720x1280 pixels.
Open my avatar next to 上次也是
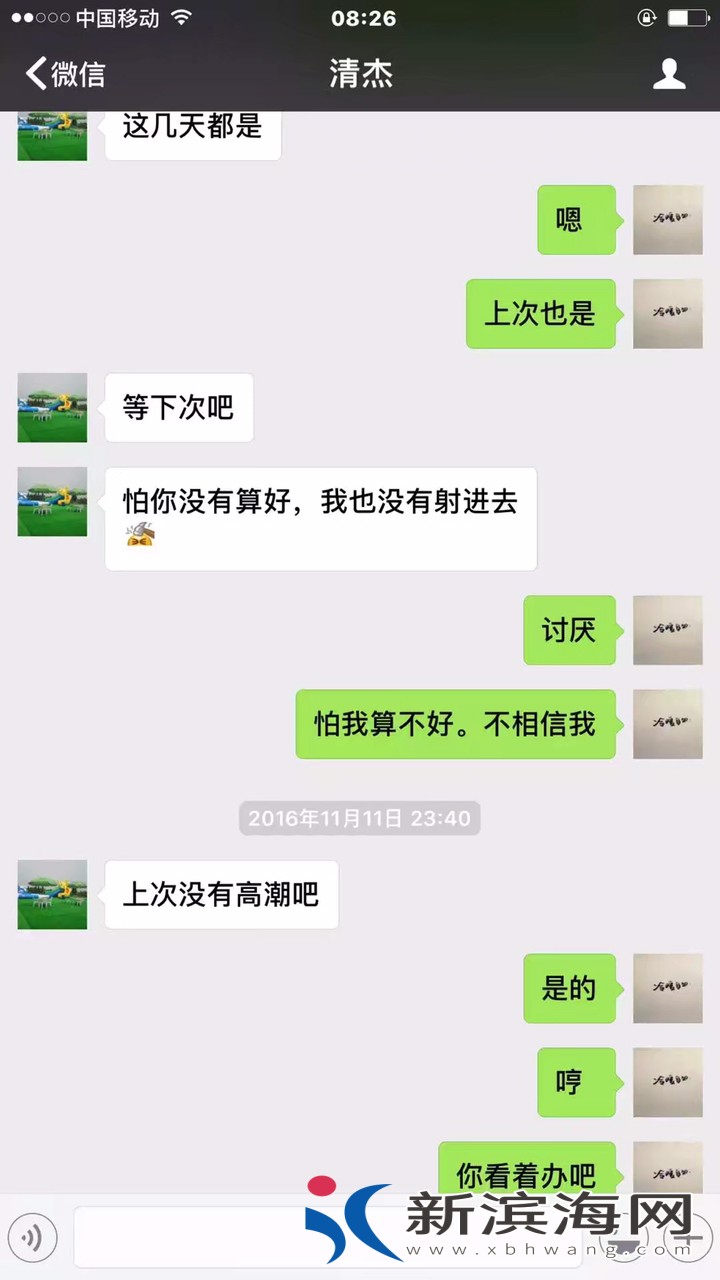coord(667,314)
